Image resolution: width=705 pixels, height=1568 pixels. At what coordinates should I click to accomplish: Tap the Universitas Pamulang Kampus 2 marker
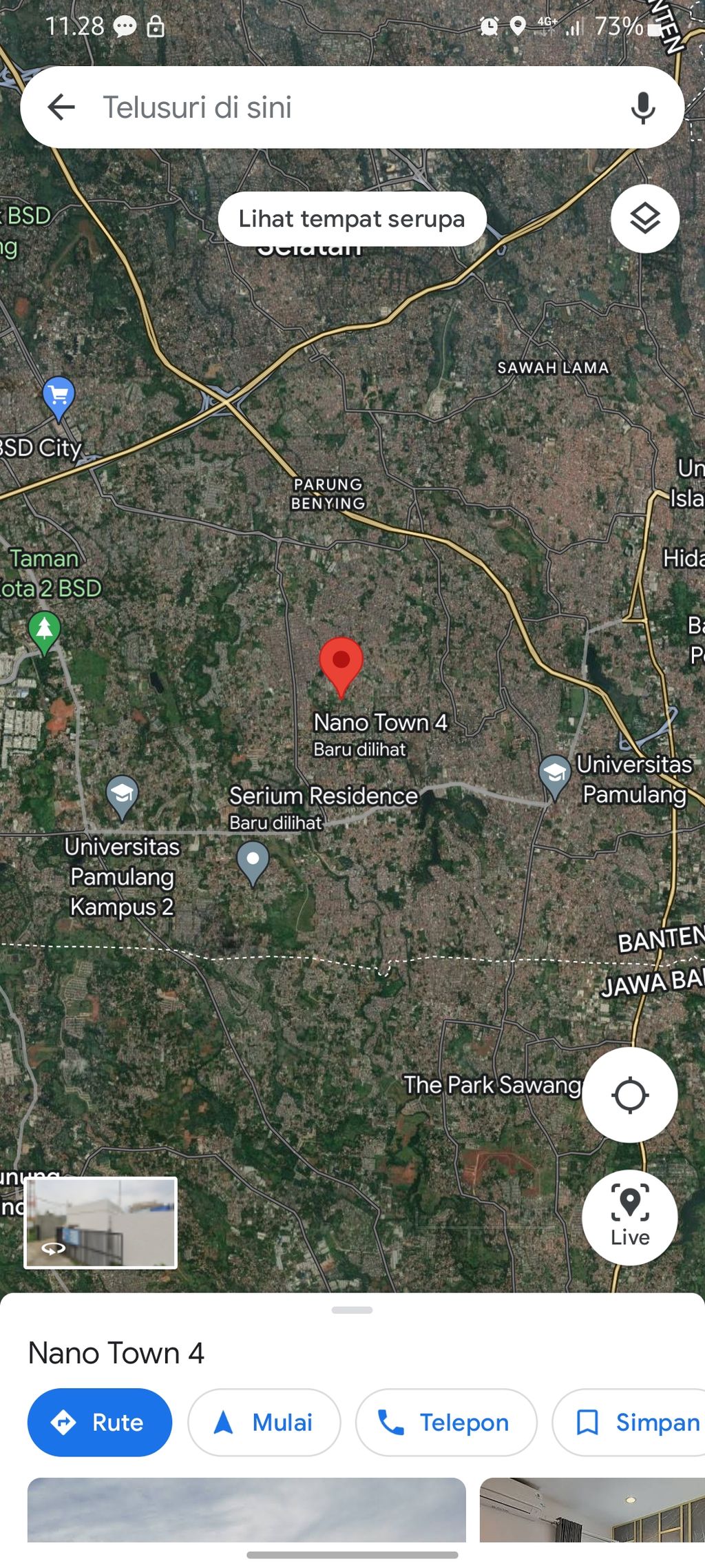[x=123, y=795]
